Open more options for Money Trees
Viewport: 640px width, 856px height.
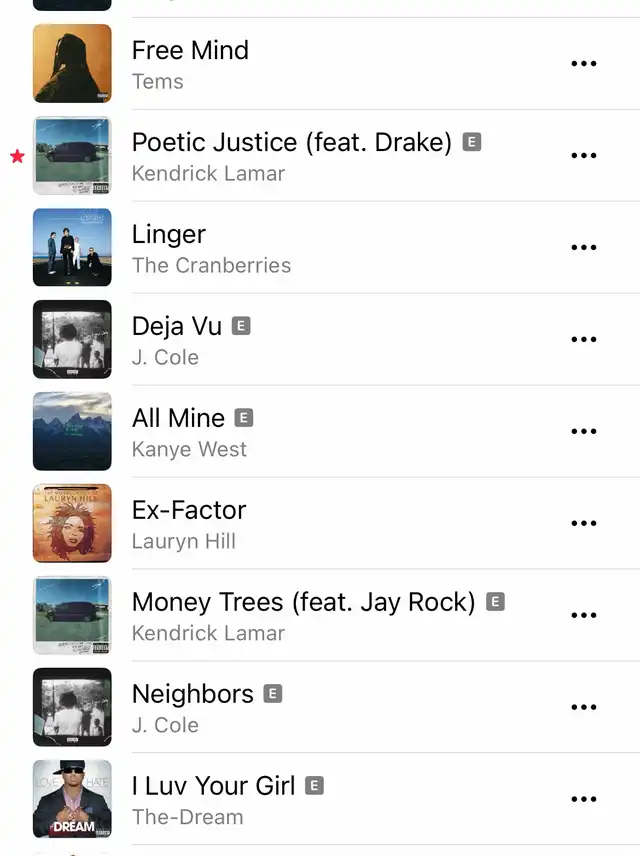(583, 616)
